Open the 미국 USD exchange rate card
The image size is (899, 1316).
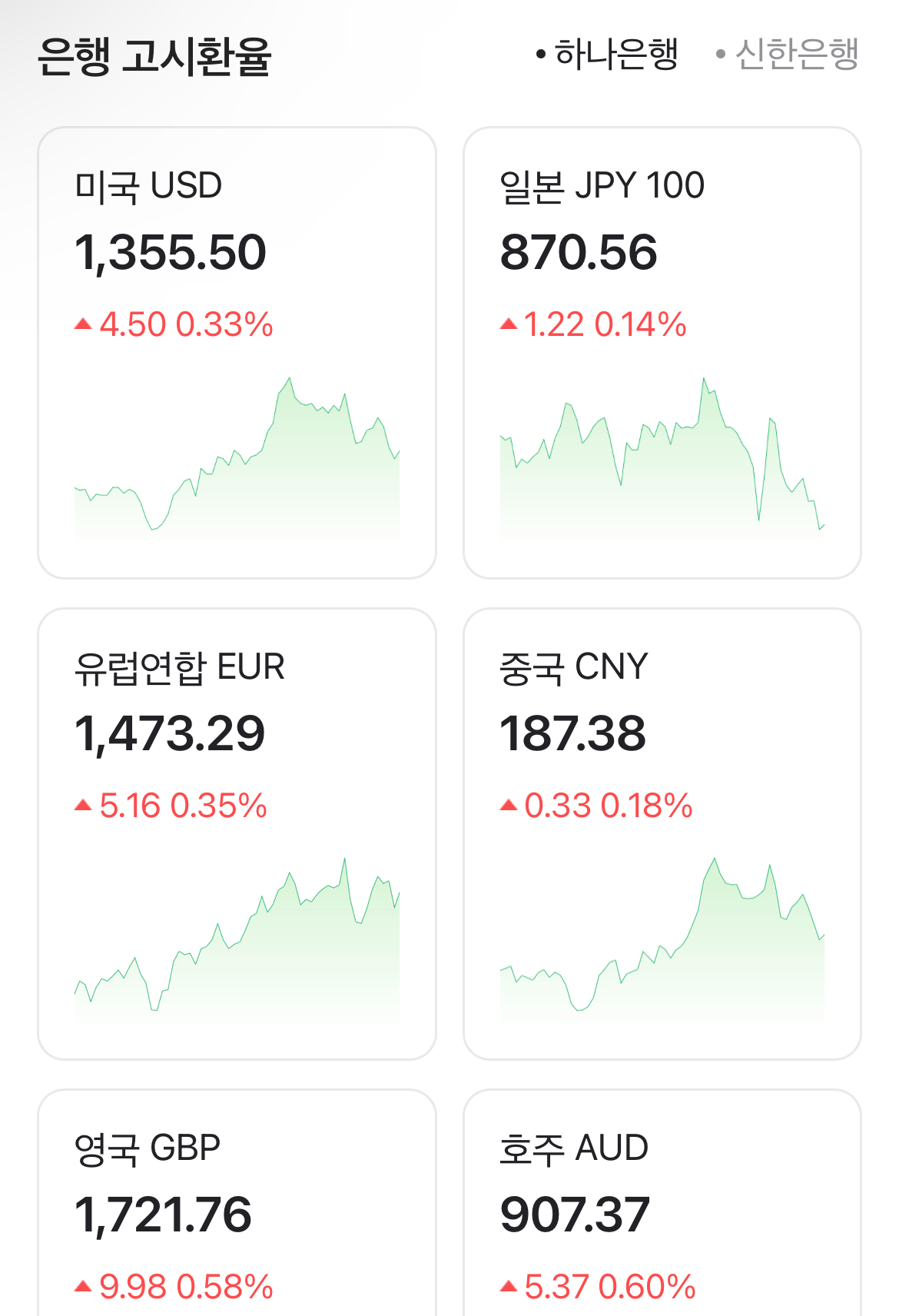237,353
